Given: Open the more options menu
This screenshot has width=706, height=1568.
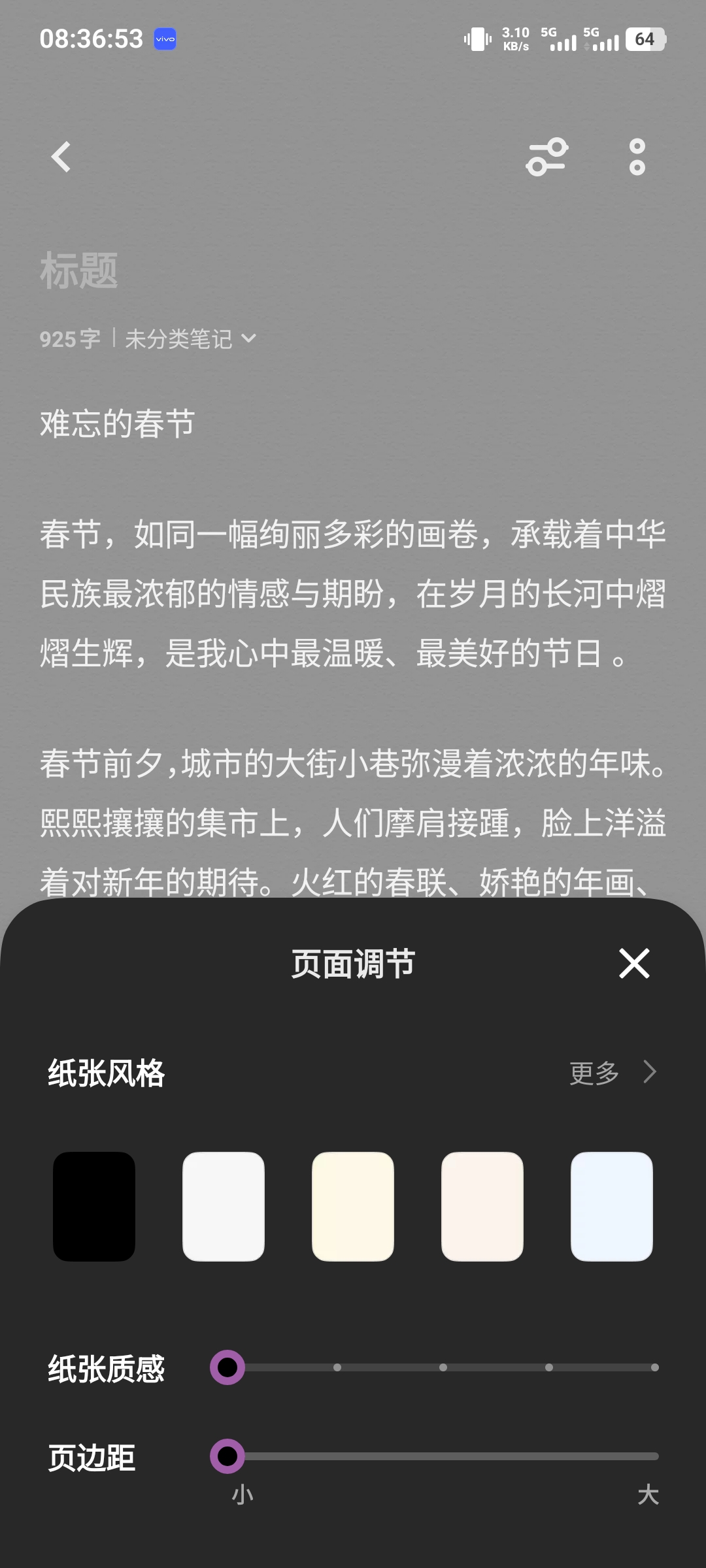Looking at the screenshot, I should pyautogui.click(x=637, y=157).
